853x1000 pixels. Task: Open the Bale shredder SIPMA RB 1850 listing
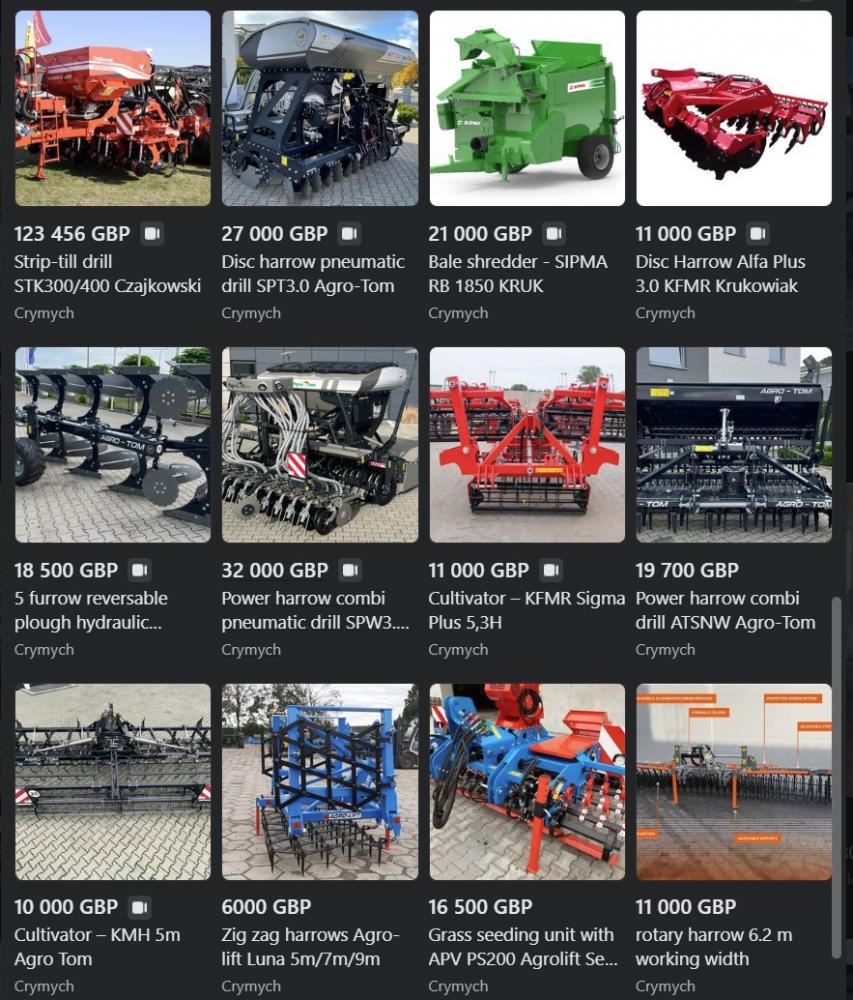526,108
